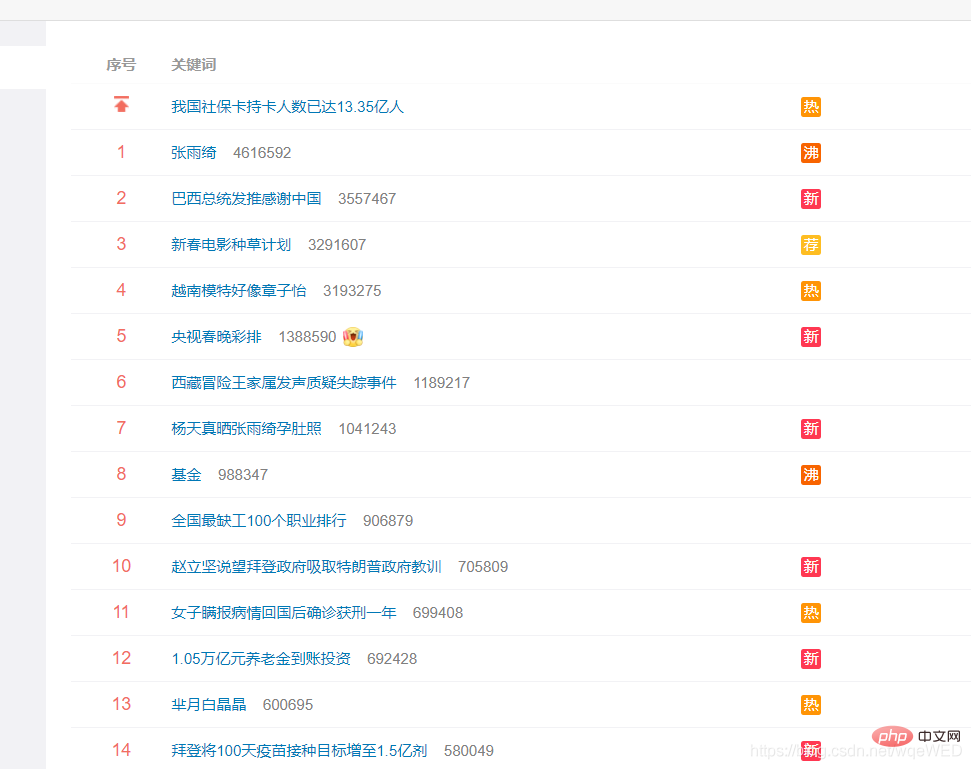Open 西藏冒险王家属发声质疑失踪事件 topic
The width and height of the screenshot is (971, 769).
pyautogui.click(x=284, y=383)
